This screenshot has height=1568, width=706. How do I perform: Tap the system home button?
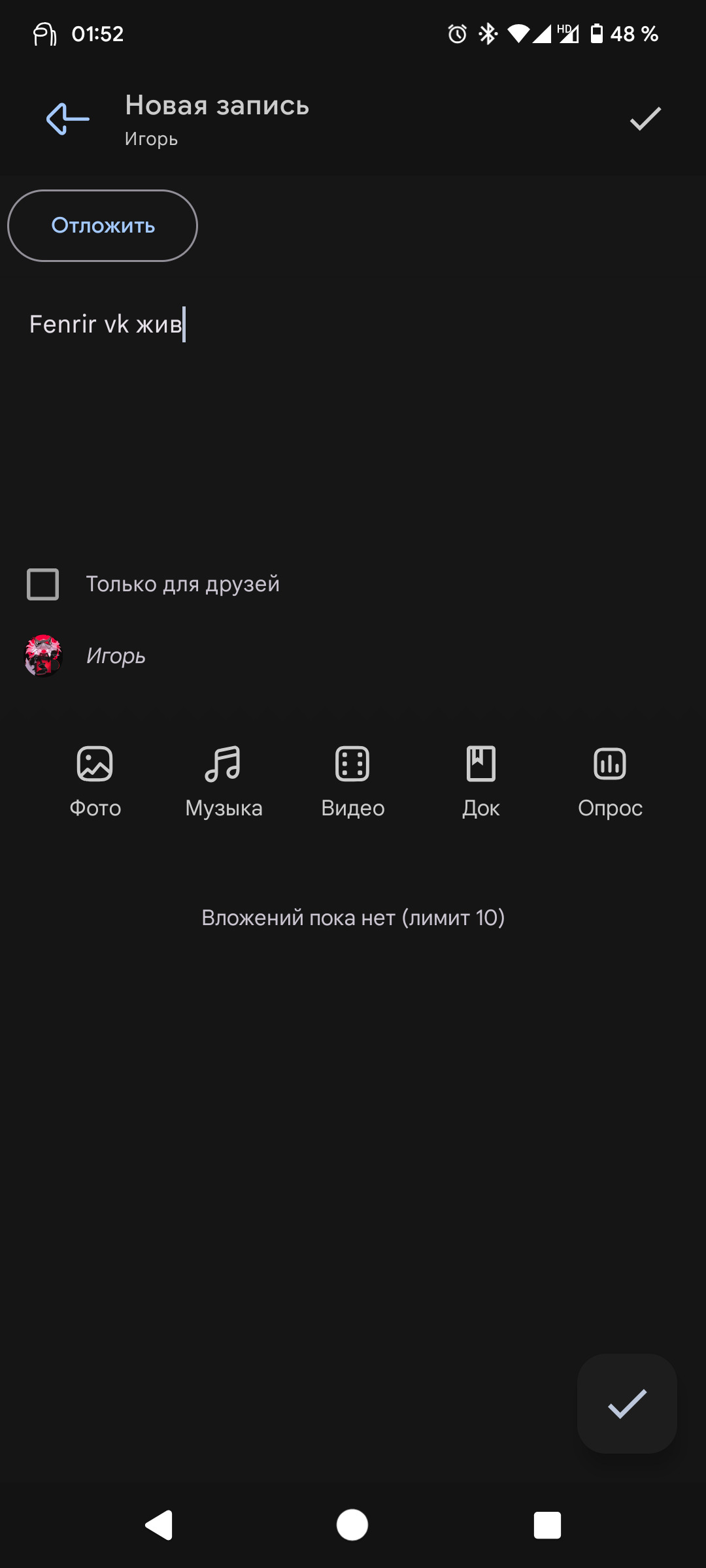tap(352, 1526)
